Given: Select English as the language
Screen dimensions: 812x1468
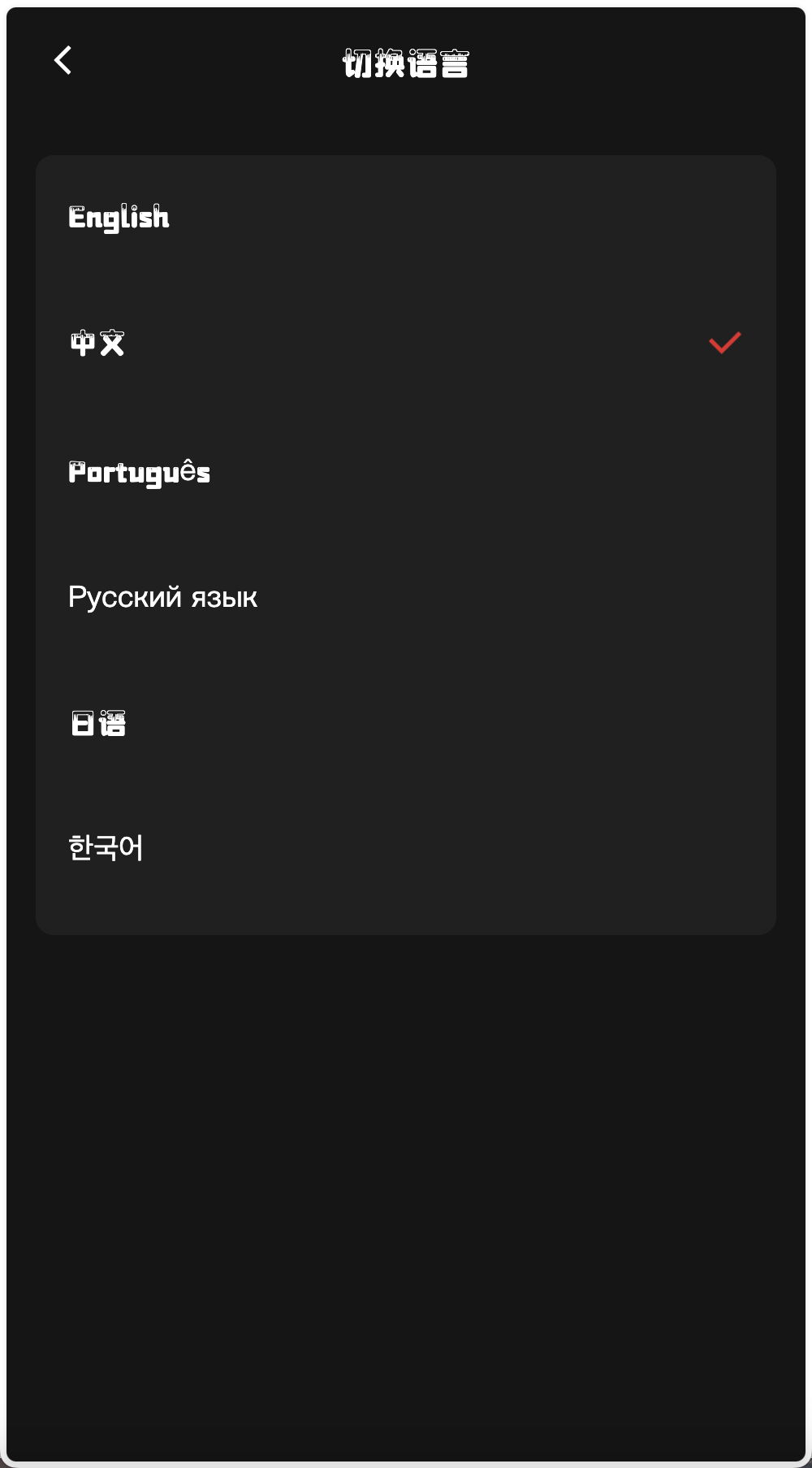Looking at the screenshot, I should coord(119,218).
